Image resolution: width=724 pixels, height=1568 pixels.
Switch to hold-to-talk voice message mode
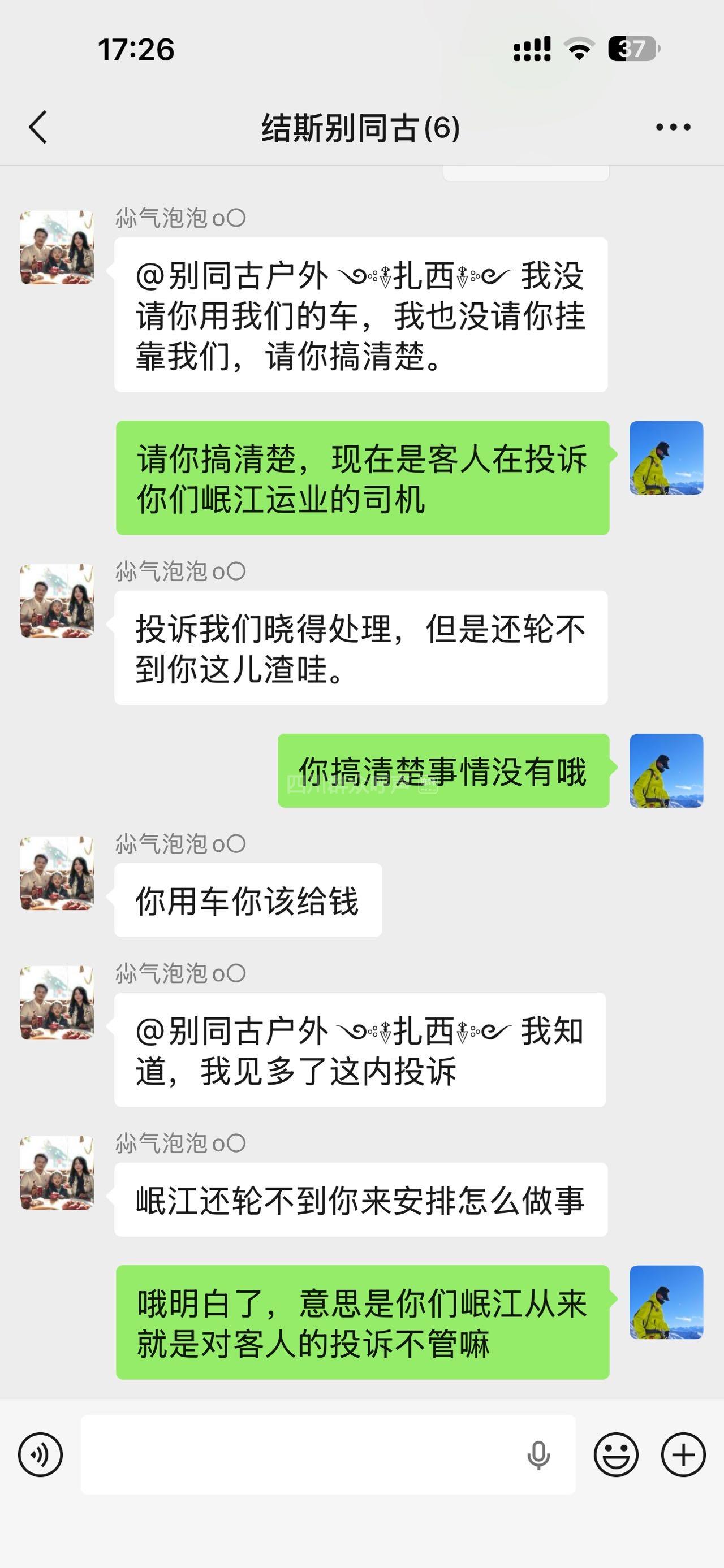click(40, 1455)
